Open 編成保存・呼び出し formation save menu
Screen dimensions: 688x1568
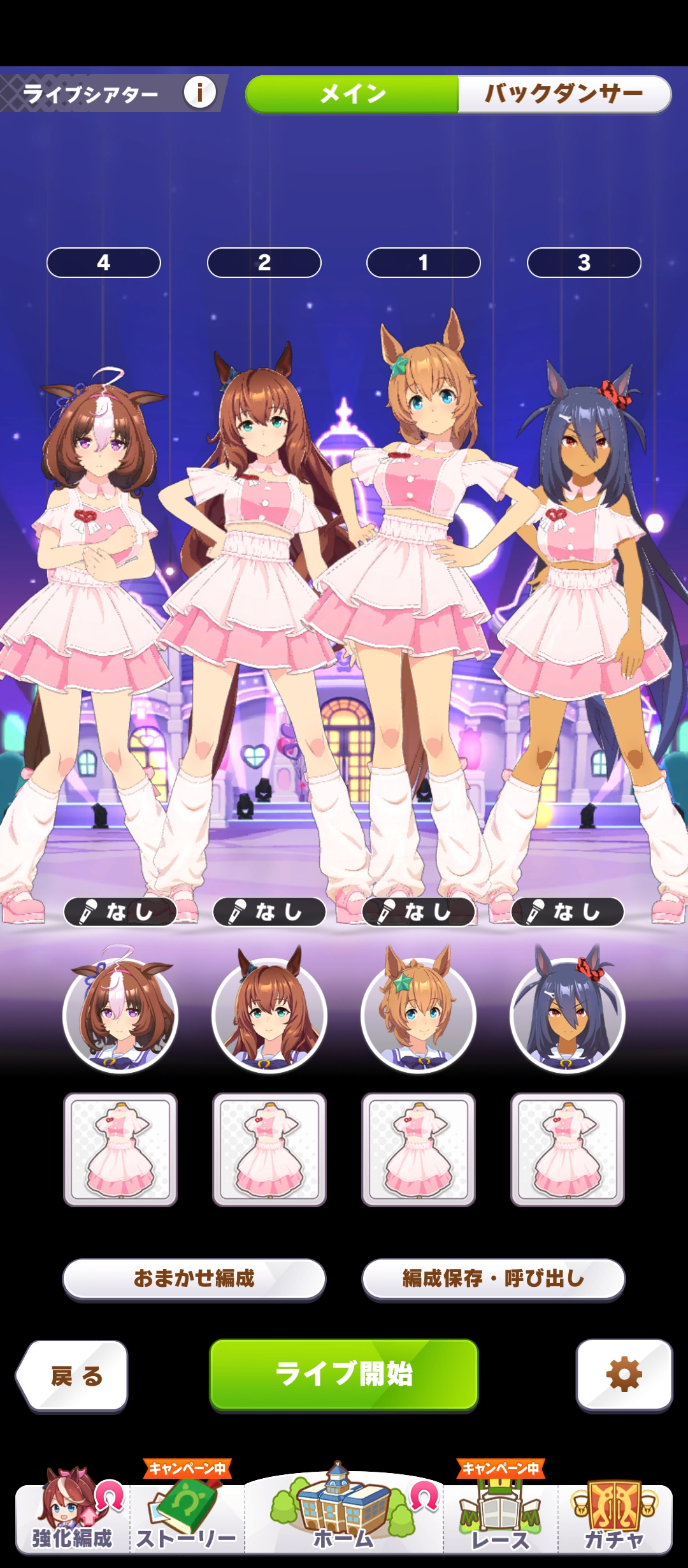point(494,1278)
